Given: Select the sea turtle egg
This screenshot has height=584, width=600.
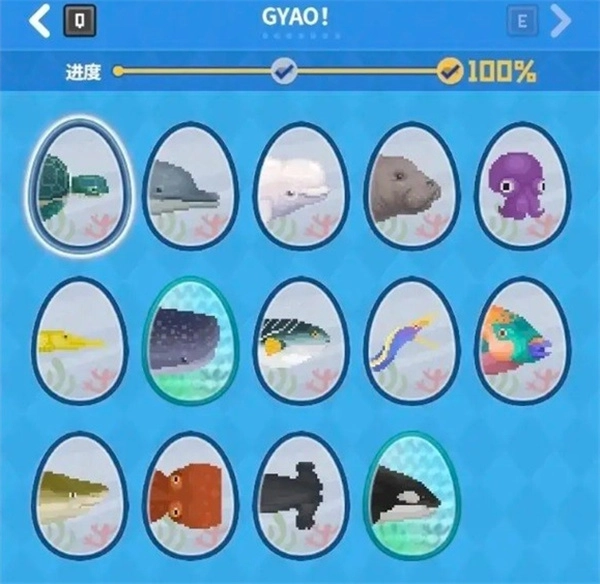Looking at the screenshot, I should coord(81,187).
